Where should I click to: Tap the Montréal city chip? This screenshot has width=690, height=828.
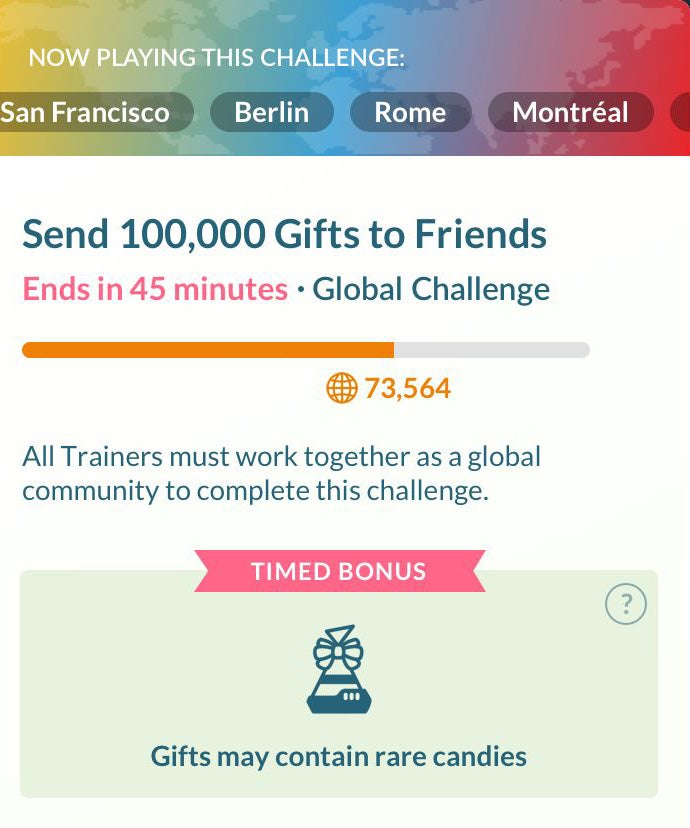pyautogui.click(x=570, y=112)
